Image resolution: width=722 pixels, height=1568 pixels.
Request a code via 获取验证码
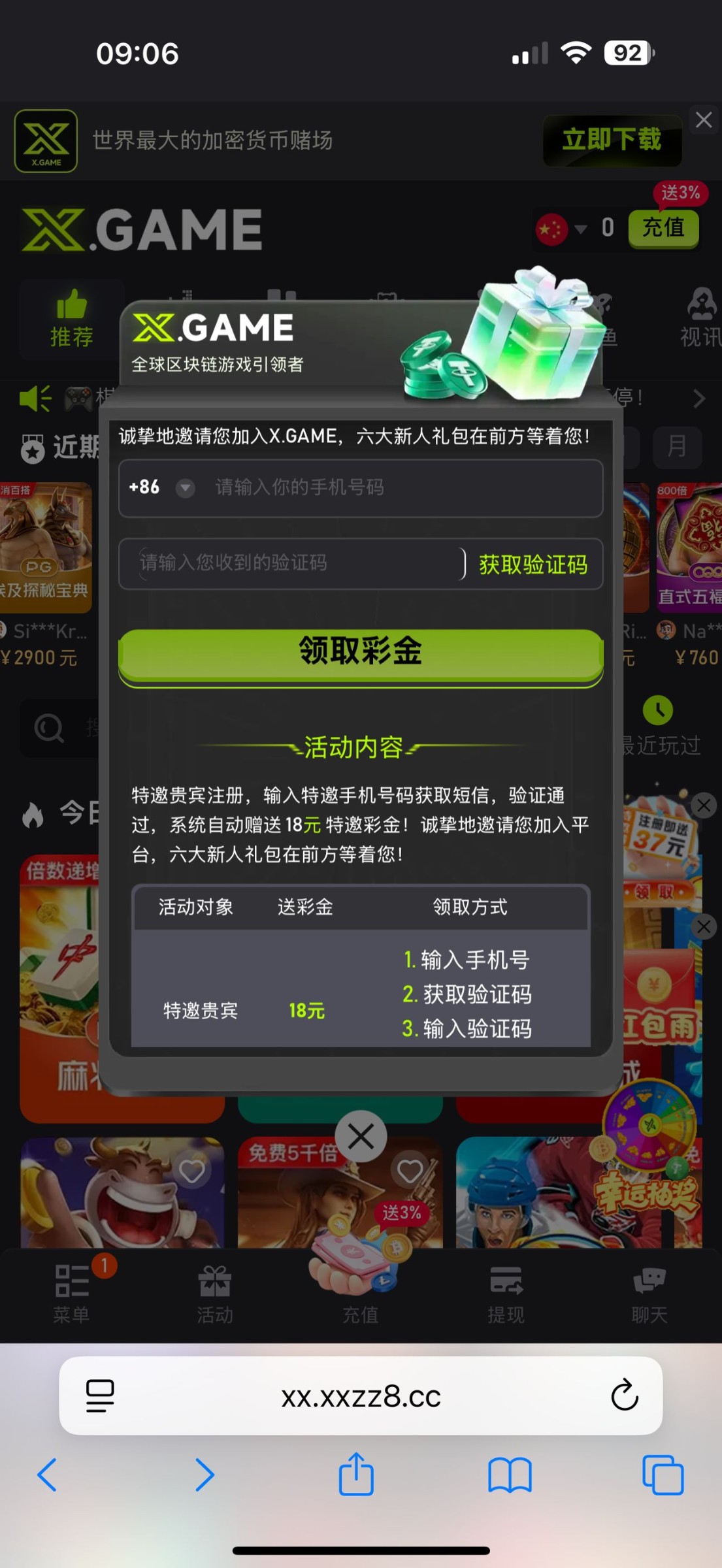click(x=533, y=563)
